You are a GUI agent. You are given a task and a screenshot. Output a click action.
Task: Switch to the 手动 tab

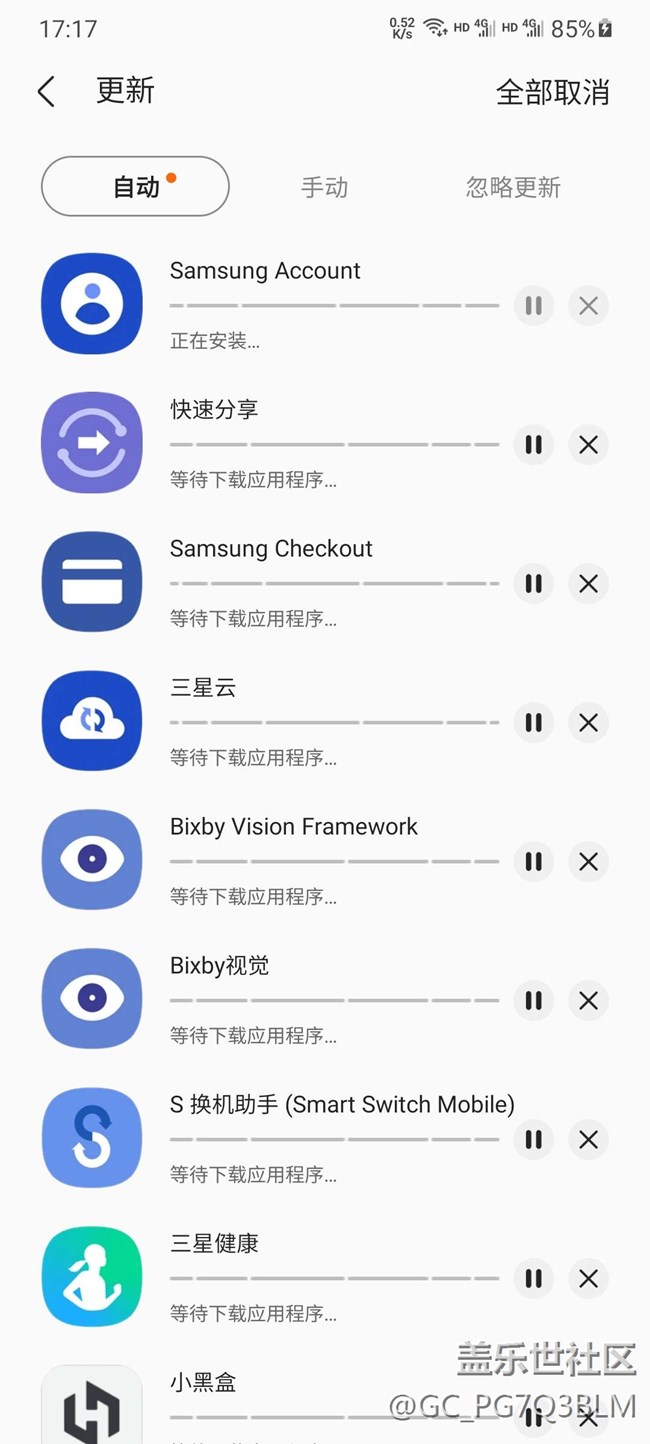325,187
